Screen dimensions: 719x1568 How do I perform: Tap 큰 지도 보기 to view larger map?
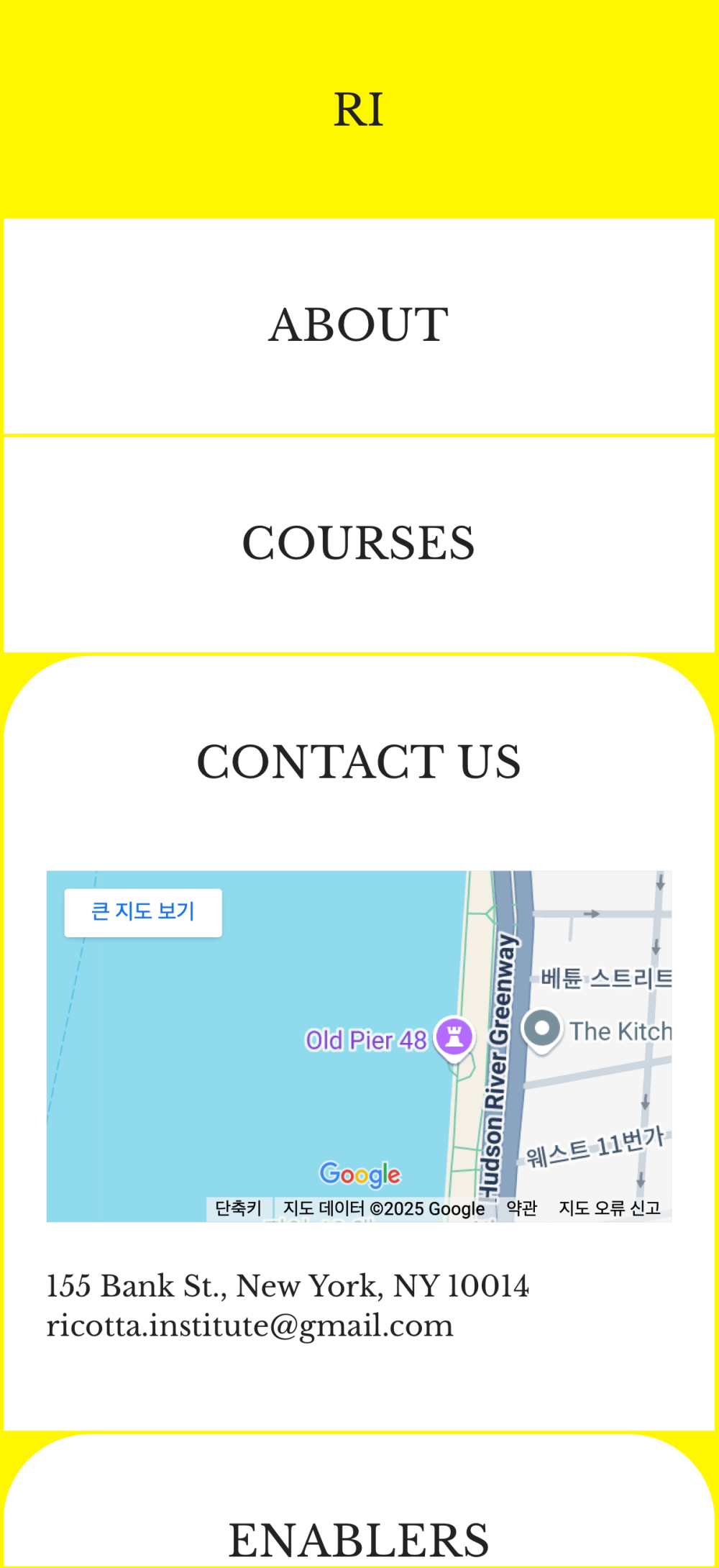[143, 912]
